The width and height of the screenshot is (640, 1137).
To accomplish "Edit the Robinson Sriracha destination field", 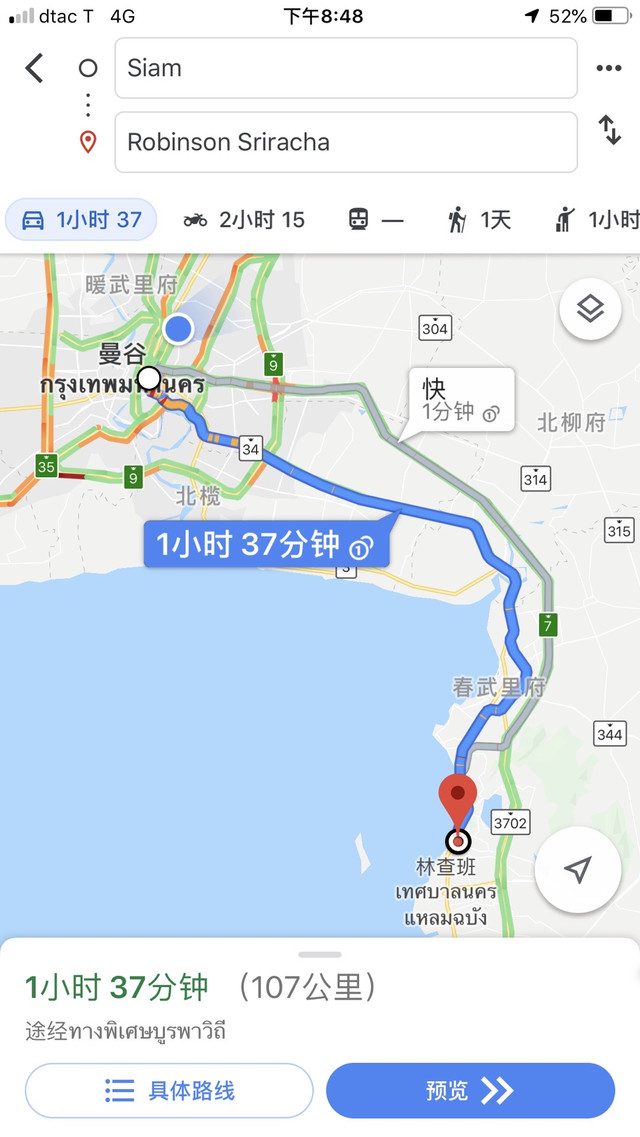I will [345, 142].
